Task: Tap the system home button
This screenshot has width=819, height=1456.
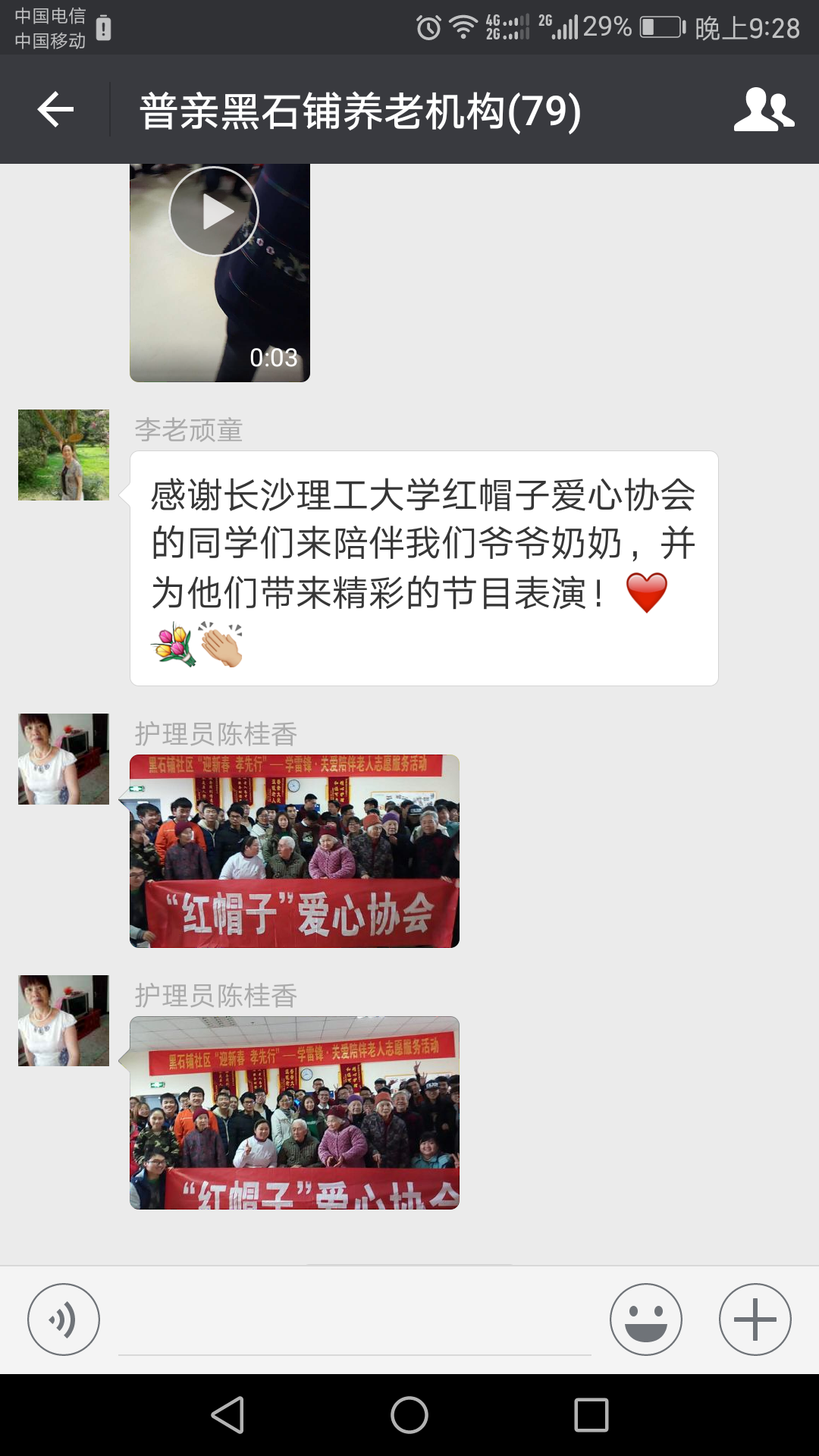Action: (409, 1415)
